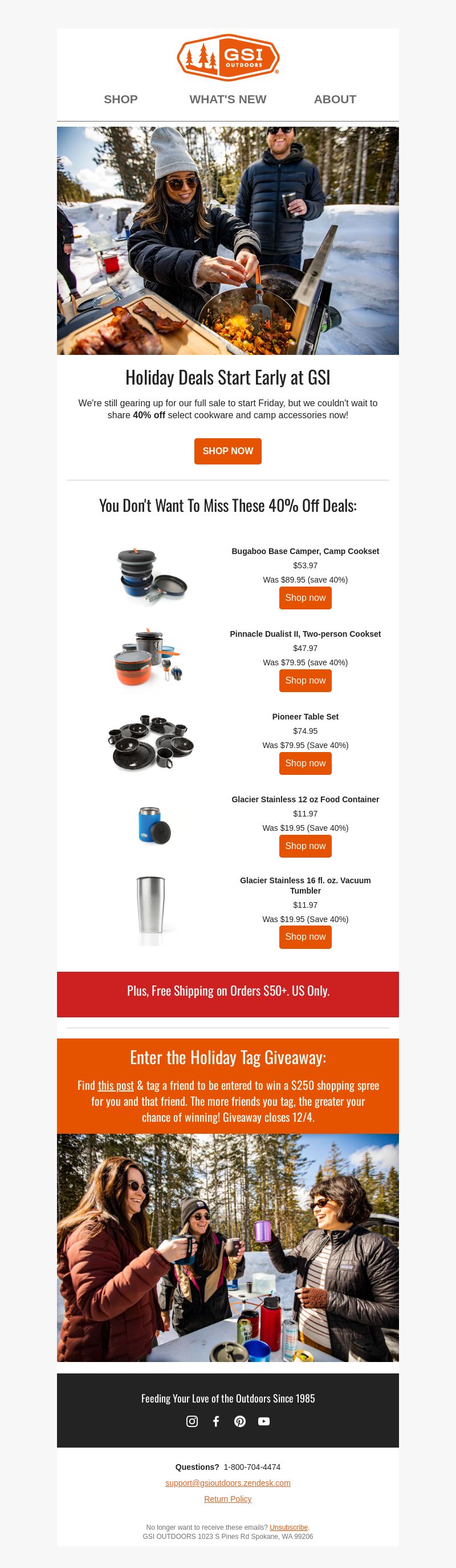Shop now for Bugaboo Base Camper Cookset
The height and width of the screenshot is (1568, 456).
click(305, 598)
